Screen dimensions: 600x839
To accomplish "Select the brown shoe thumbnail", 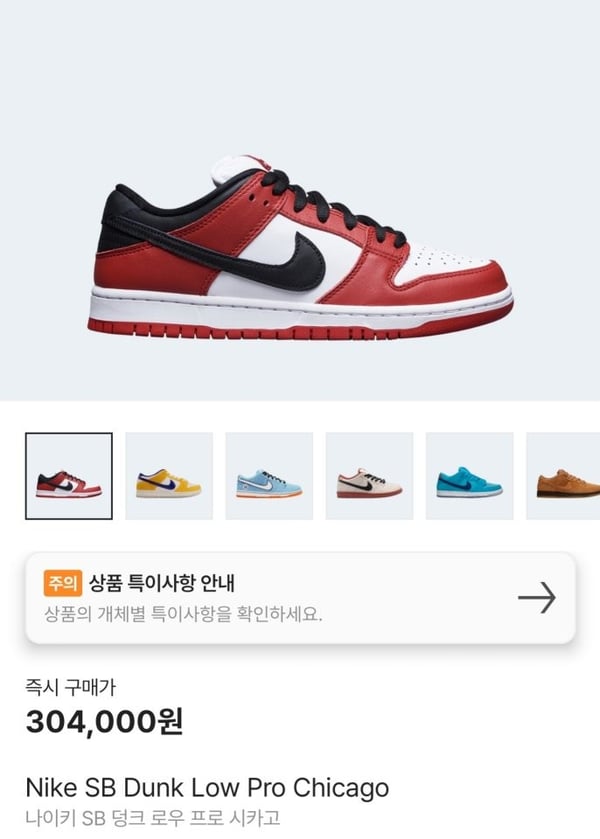I will (563, 476).
